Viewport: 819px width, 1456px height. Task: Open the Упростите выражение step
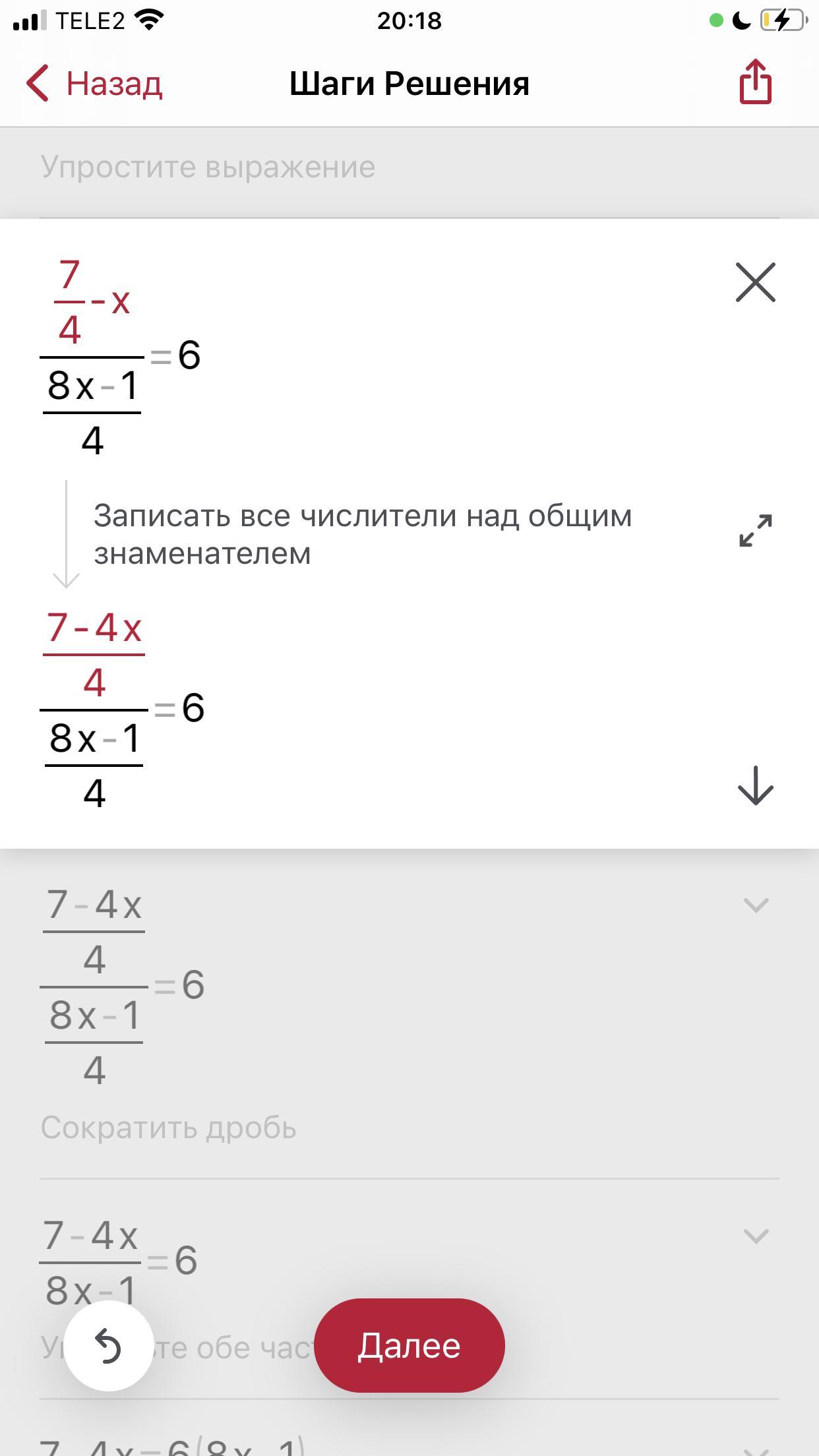click(409, 167)
